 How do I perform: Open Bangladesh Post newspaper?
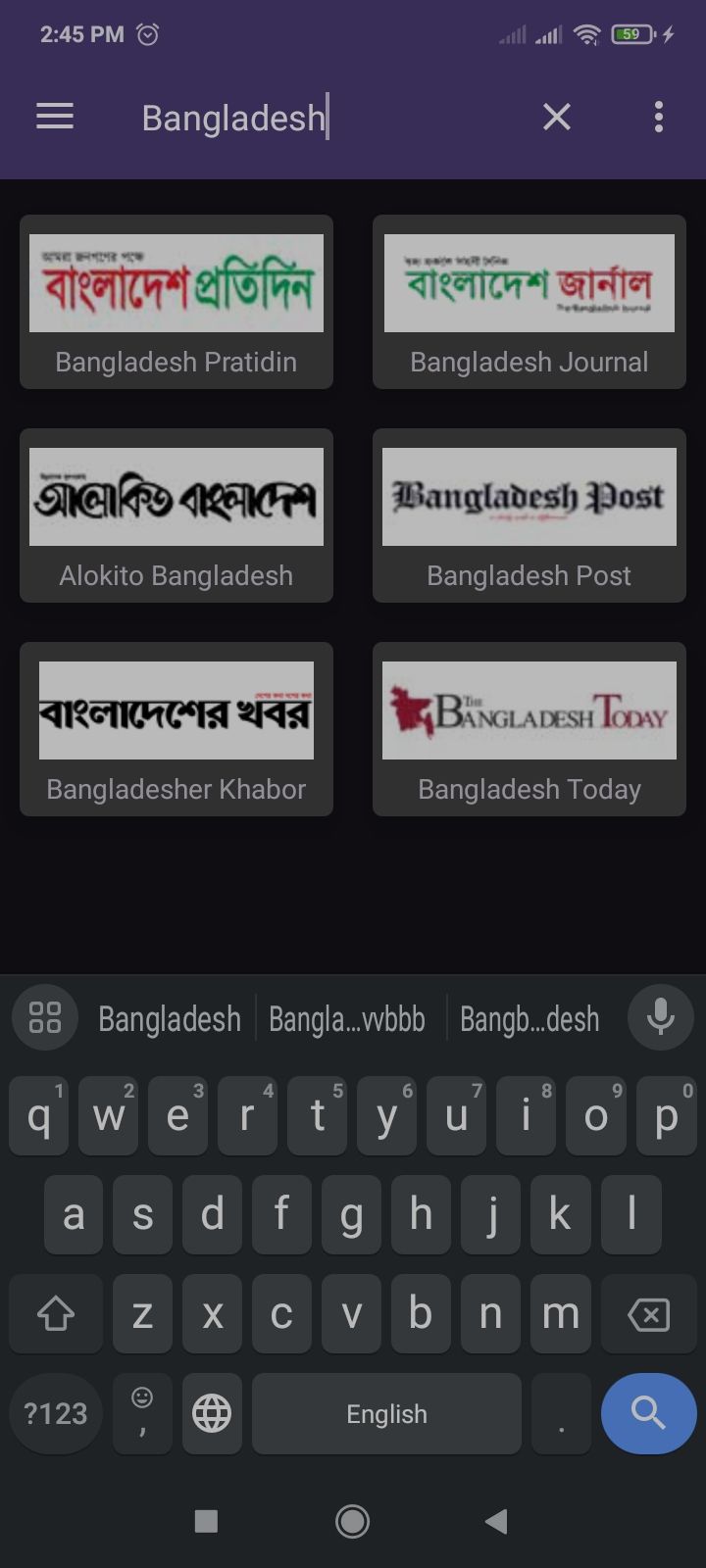click(529, 515)
